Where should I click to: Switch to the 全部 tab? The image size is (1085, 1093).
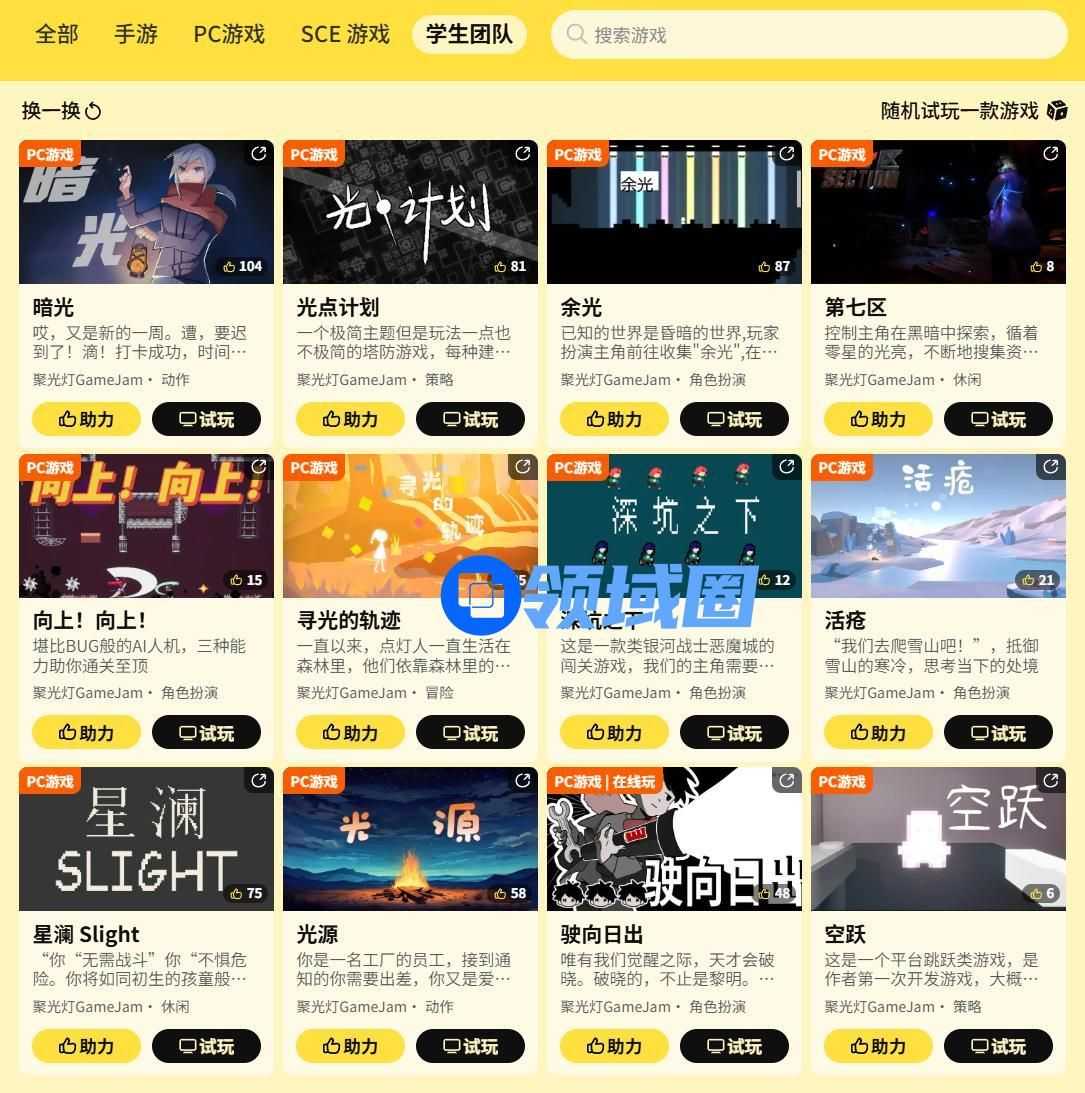(x=56, y=34)
